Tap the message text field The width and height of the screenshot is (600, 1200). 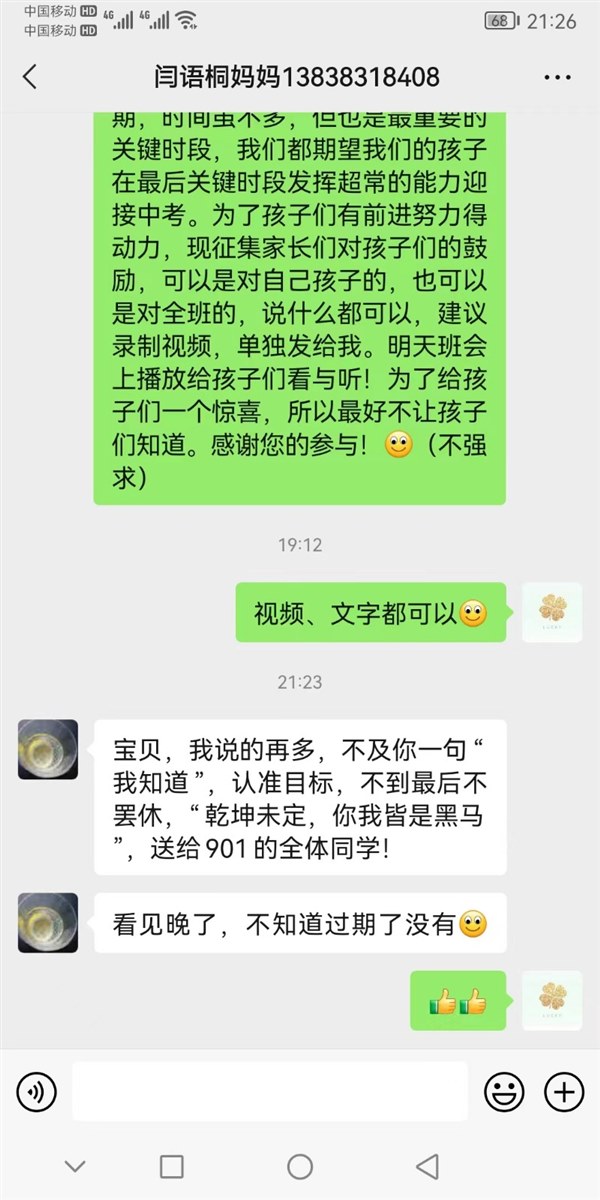click(x=270, y=1092)
